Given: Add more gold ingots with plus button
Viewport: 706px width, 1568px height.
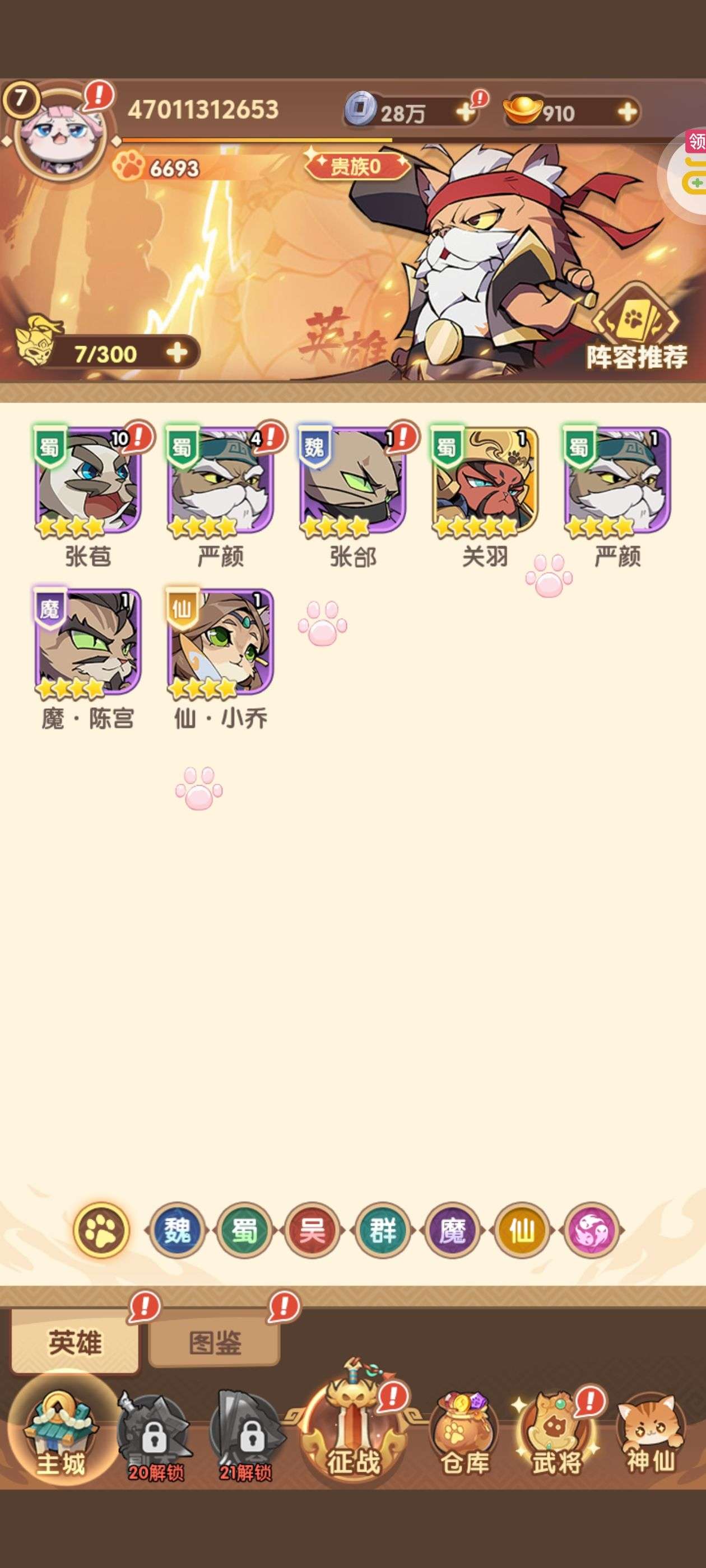Looking at the screenshot, I should tap(627, 112).
